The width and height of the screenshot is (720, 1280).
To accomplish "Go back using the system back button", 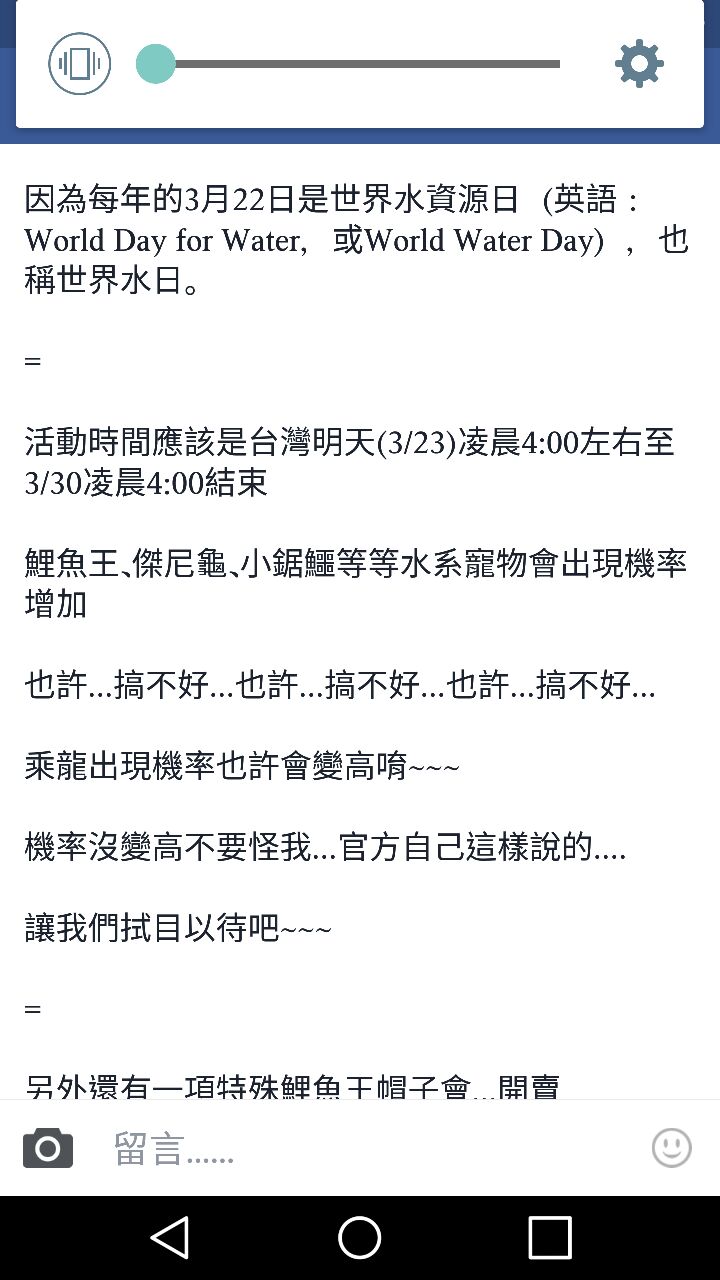I will pyautogui.click(x=170, y=1238).
